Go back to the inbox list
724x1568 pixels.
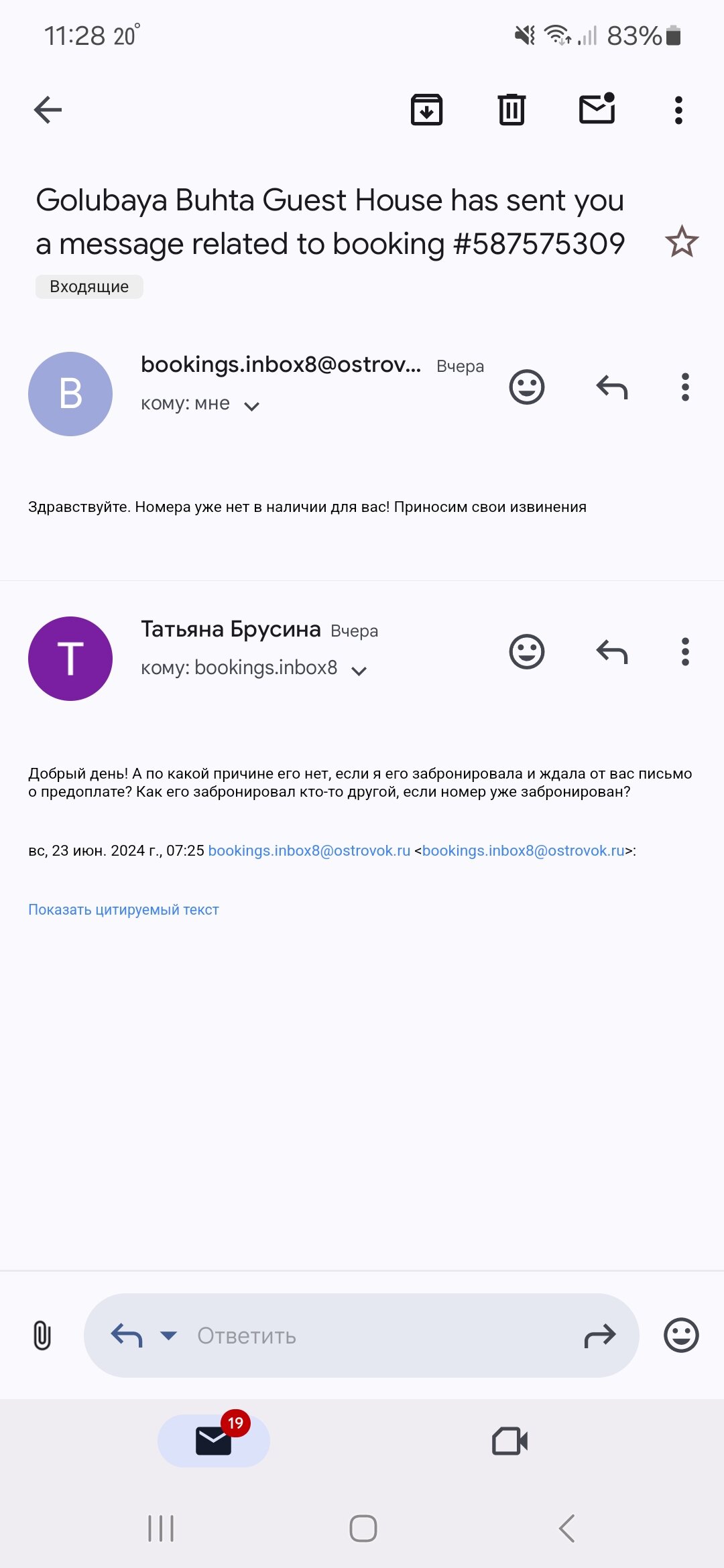click(48, 110)
